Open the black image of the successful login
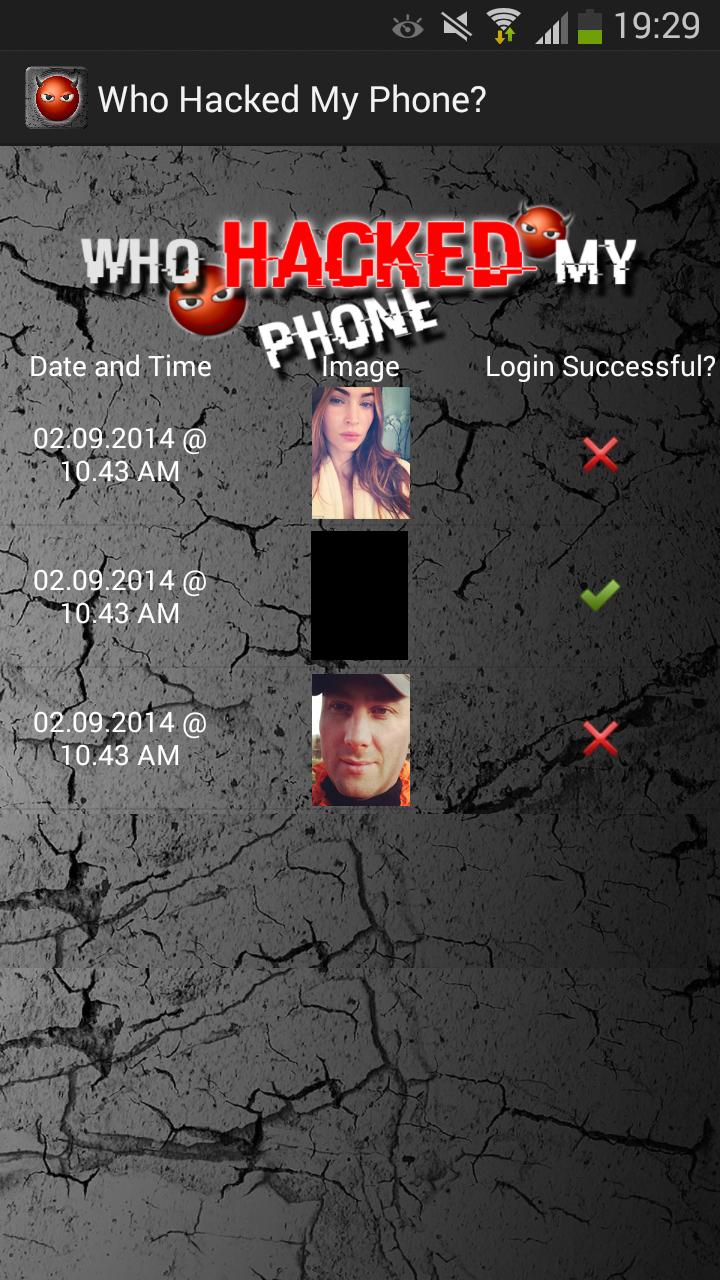Viewport: 720px width, 1280px height. click(x=359, y=596)
